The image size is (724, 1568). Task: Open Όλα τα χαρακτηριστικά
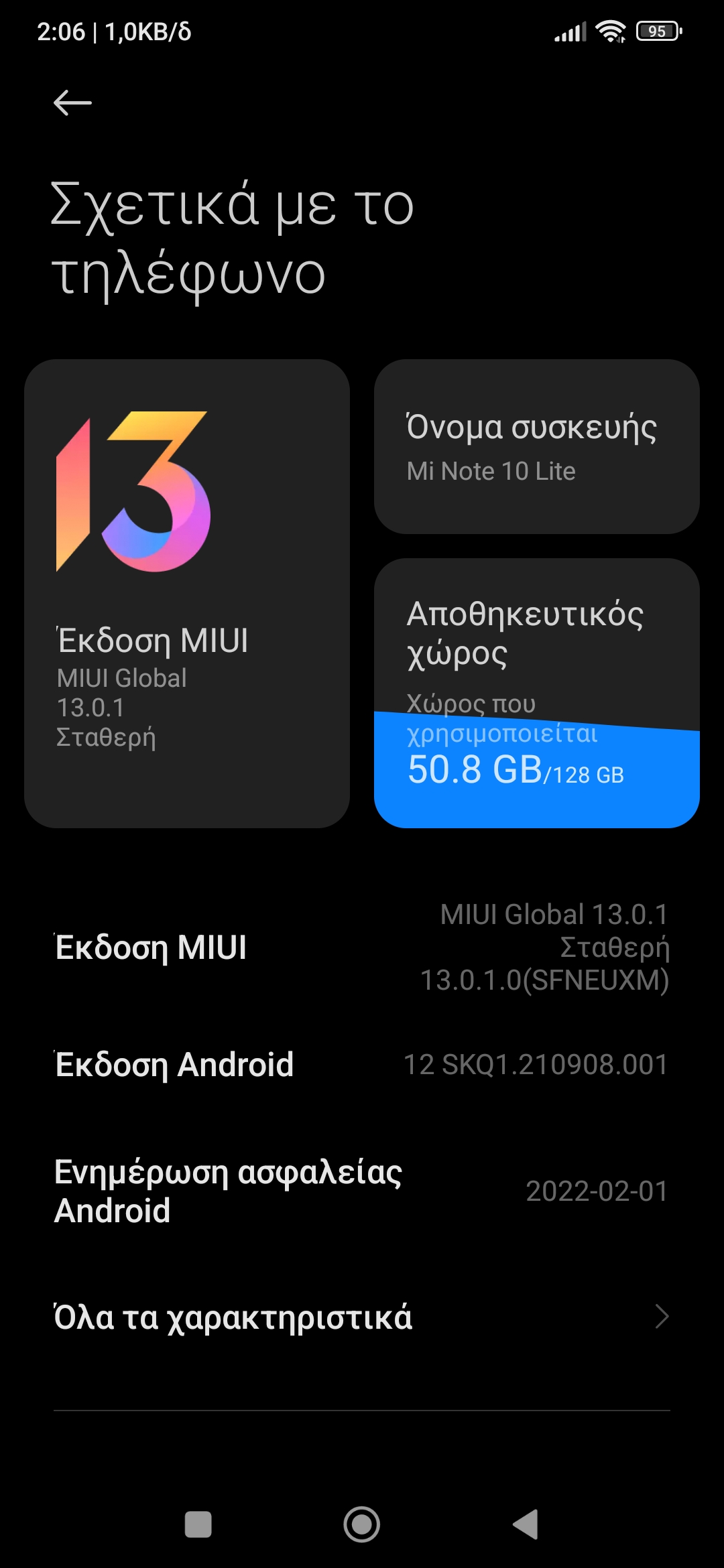tap(362, 1317)
